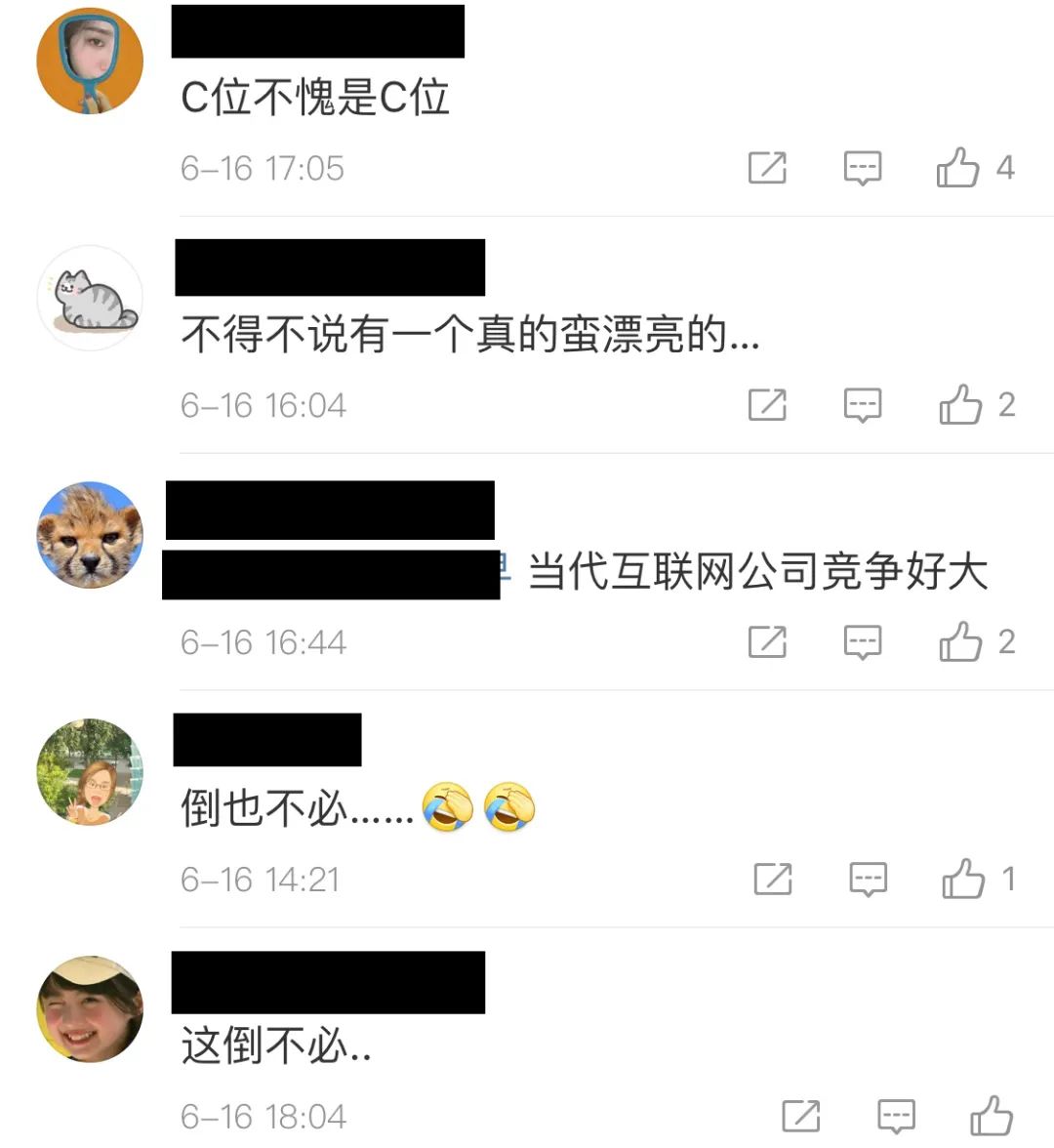
Task: Repost the comment "C位不愧是C位"
Action: [x=767, y=168]
